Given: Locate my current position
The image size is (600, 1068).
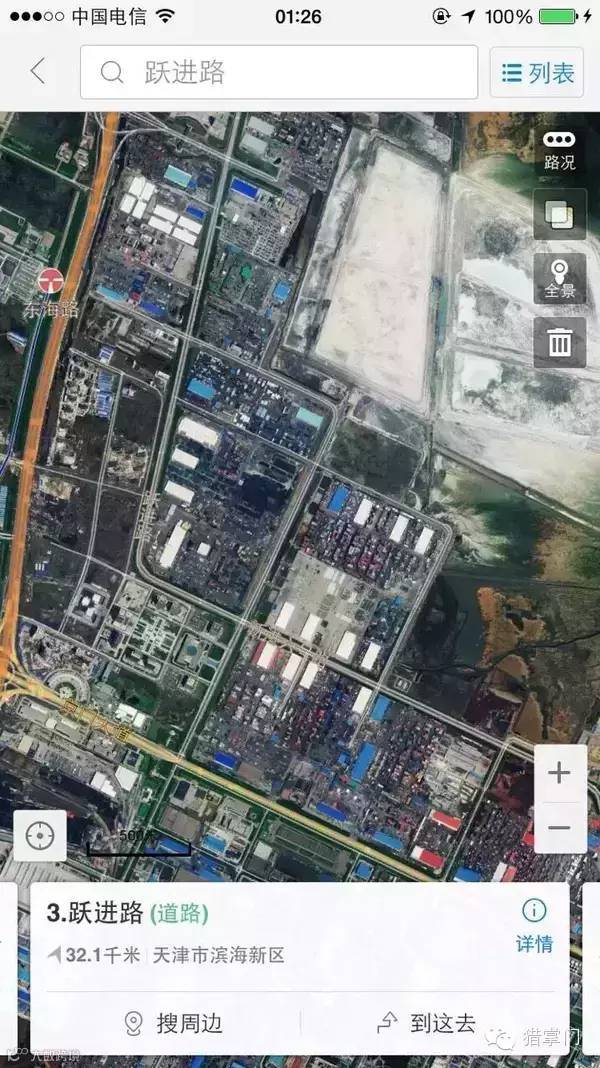Looking at the screenshot, I should coord(41,835).
